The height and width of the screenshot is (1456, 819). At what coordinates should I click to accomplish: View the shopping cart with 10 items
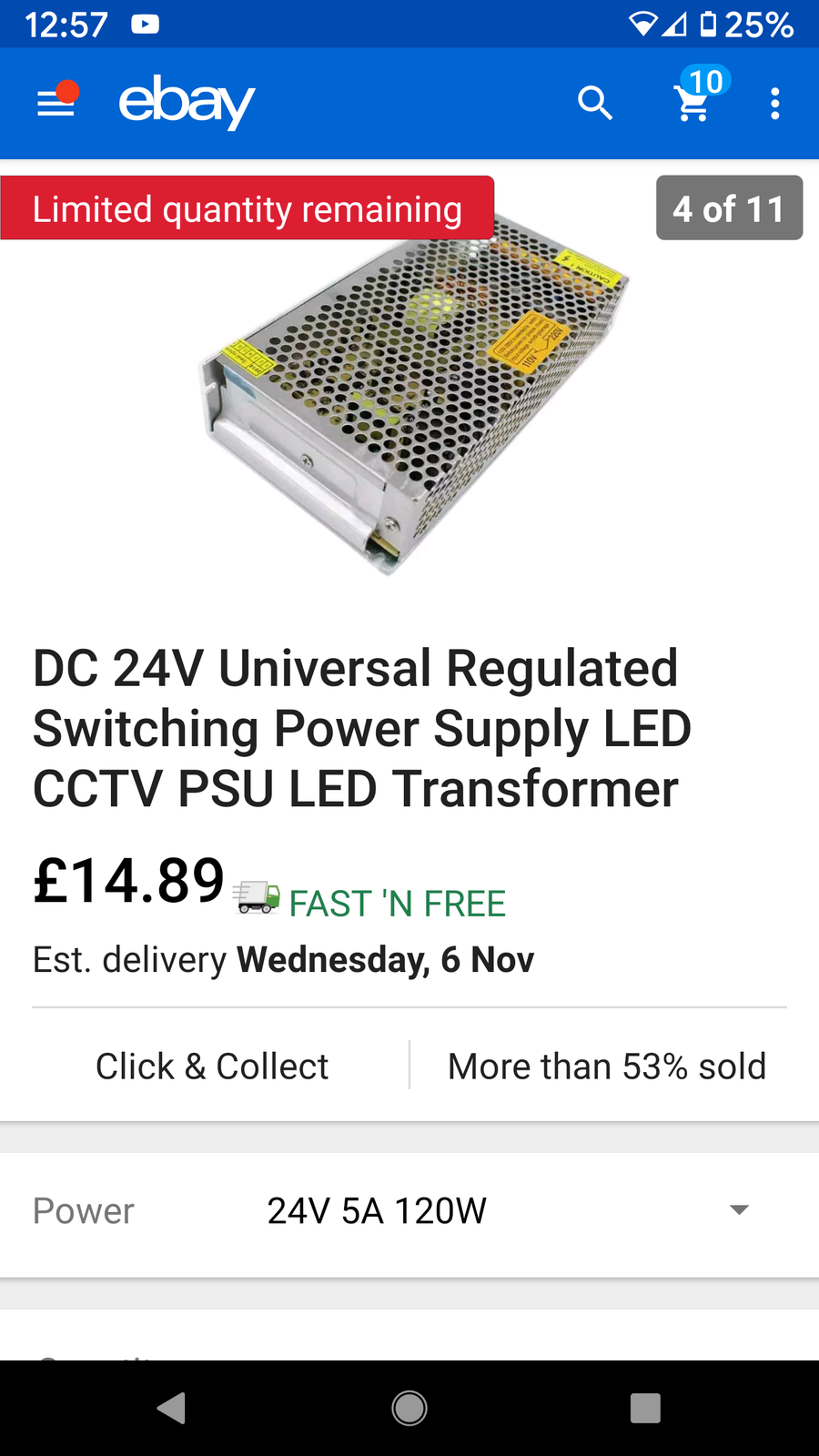click(694, 102)
